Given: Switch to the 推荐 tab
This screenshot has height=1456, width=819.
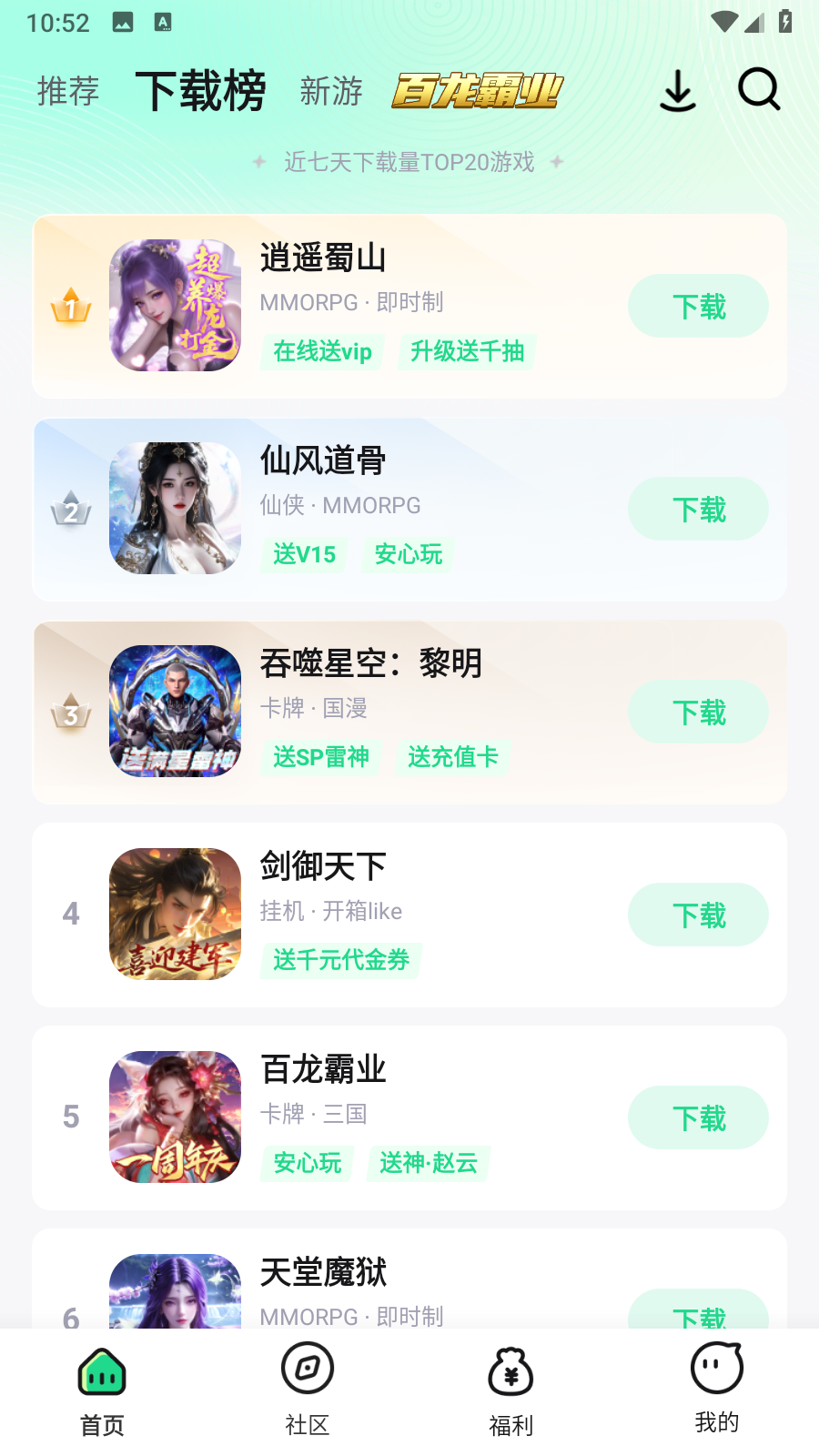Looking at the screenshot, I should (x=67, y=91).
